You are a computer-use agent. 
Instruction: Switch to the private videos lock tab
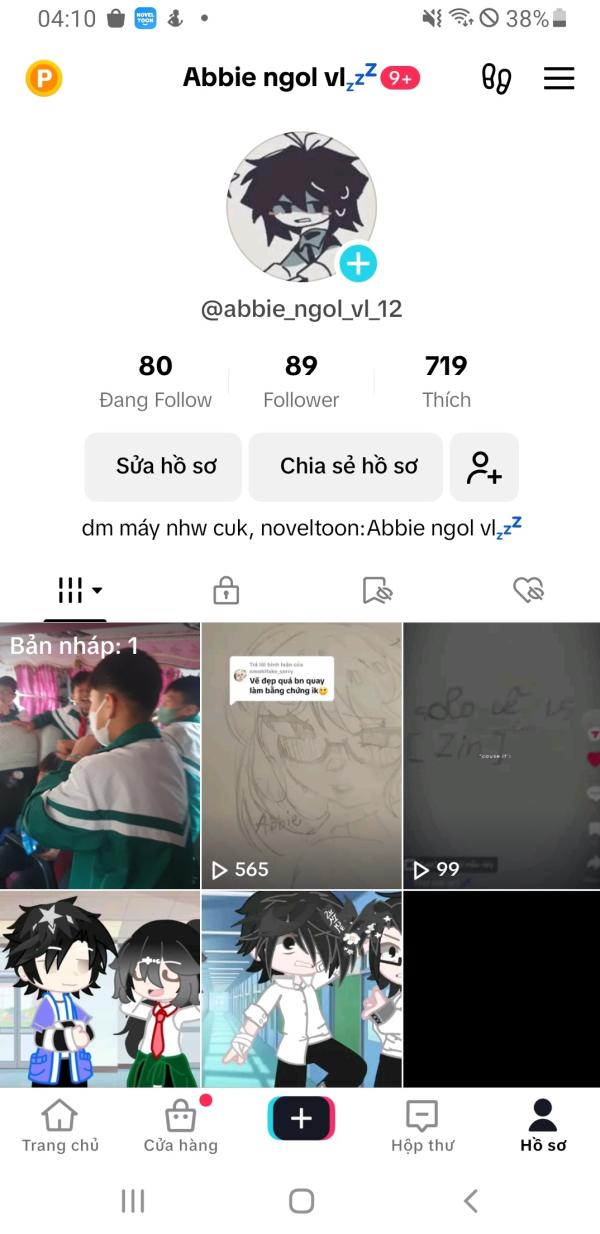[x=226, y=591]
